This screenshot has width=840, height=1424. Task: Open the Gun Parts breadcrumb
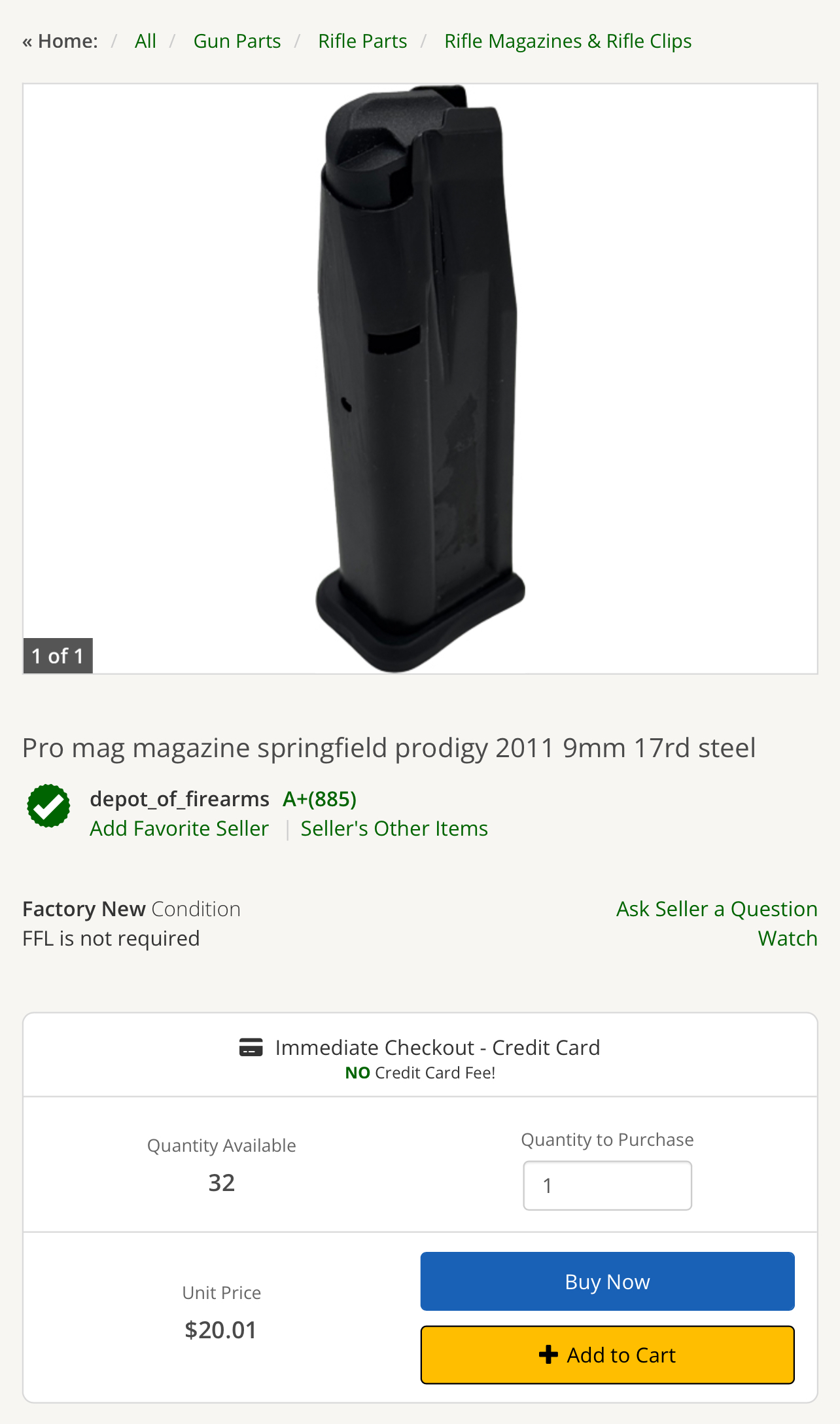click(237, 41)
